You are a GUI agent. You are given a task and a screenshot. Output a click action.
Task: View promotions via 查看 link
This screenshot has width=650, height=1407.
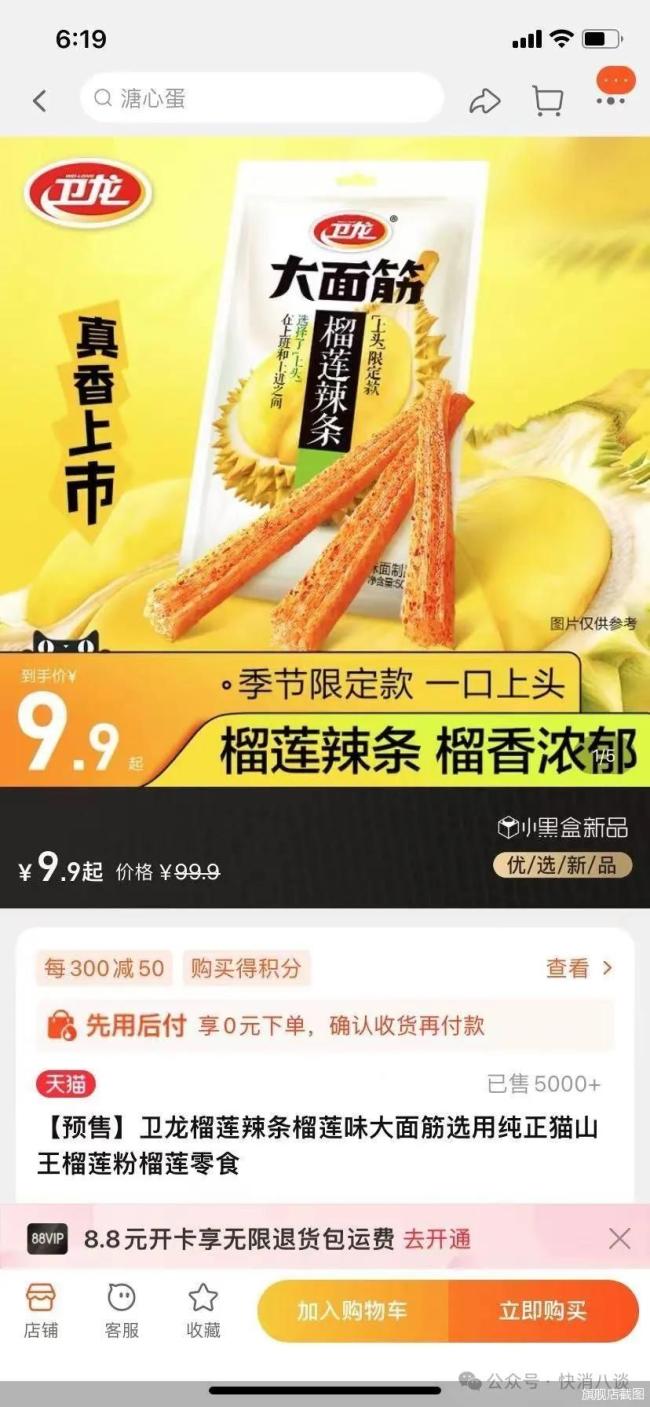pos(579,968)
